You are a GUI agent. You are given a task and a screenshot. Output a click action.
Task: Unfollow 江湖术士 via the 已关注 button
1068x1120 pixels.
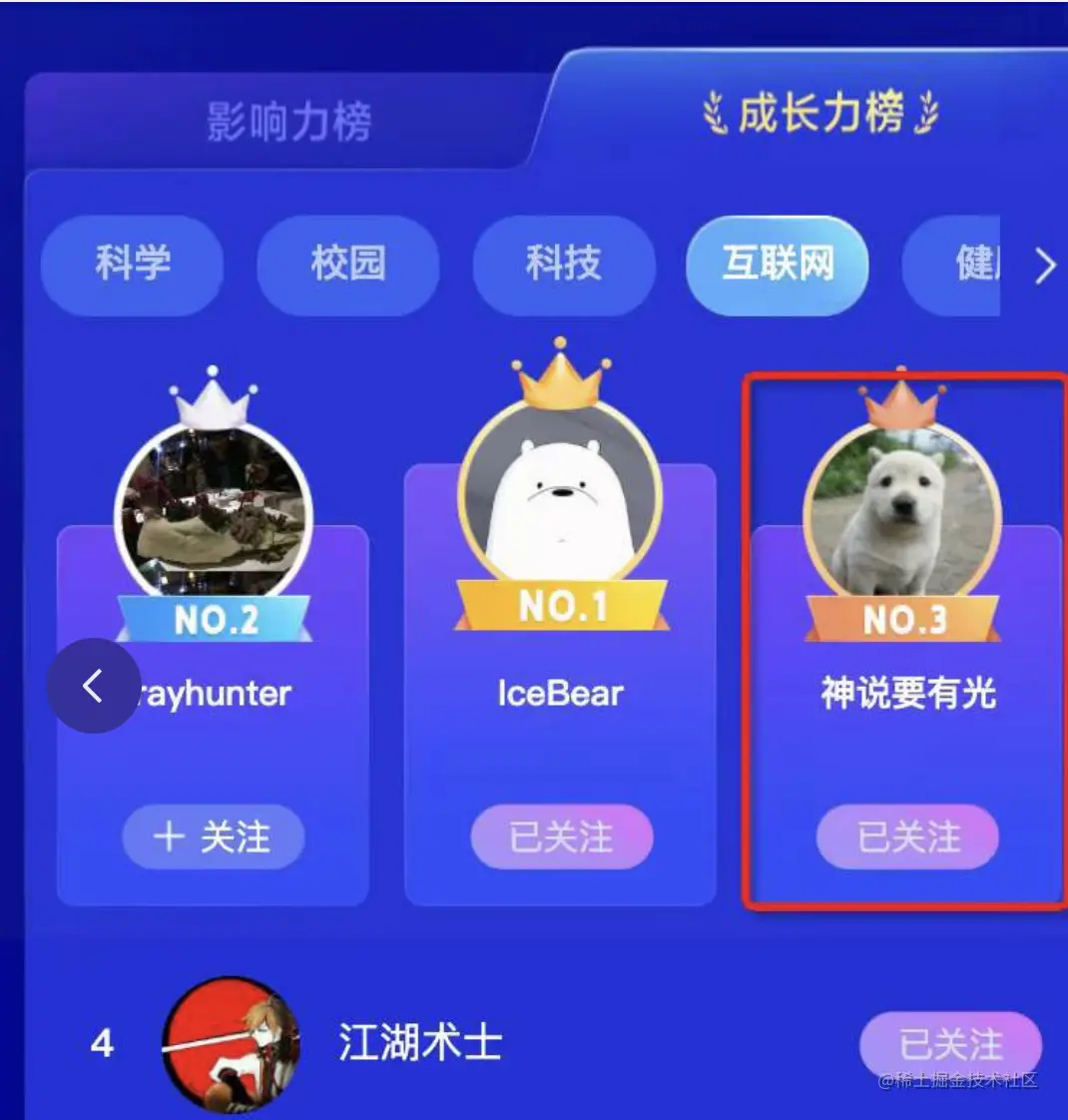pyautogui.click(x=949, y=1044)
